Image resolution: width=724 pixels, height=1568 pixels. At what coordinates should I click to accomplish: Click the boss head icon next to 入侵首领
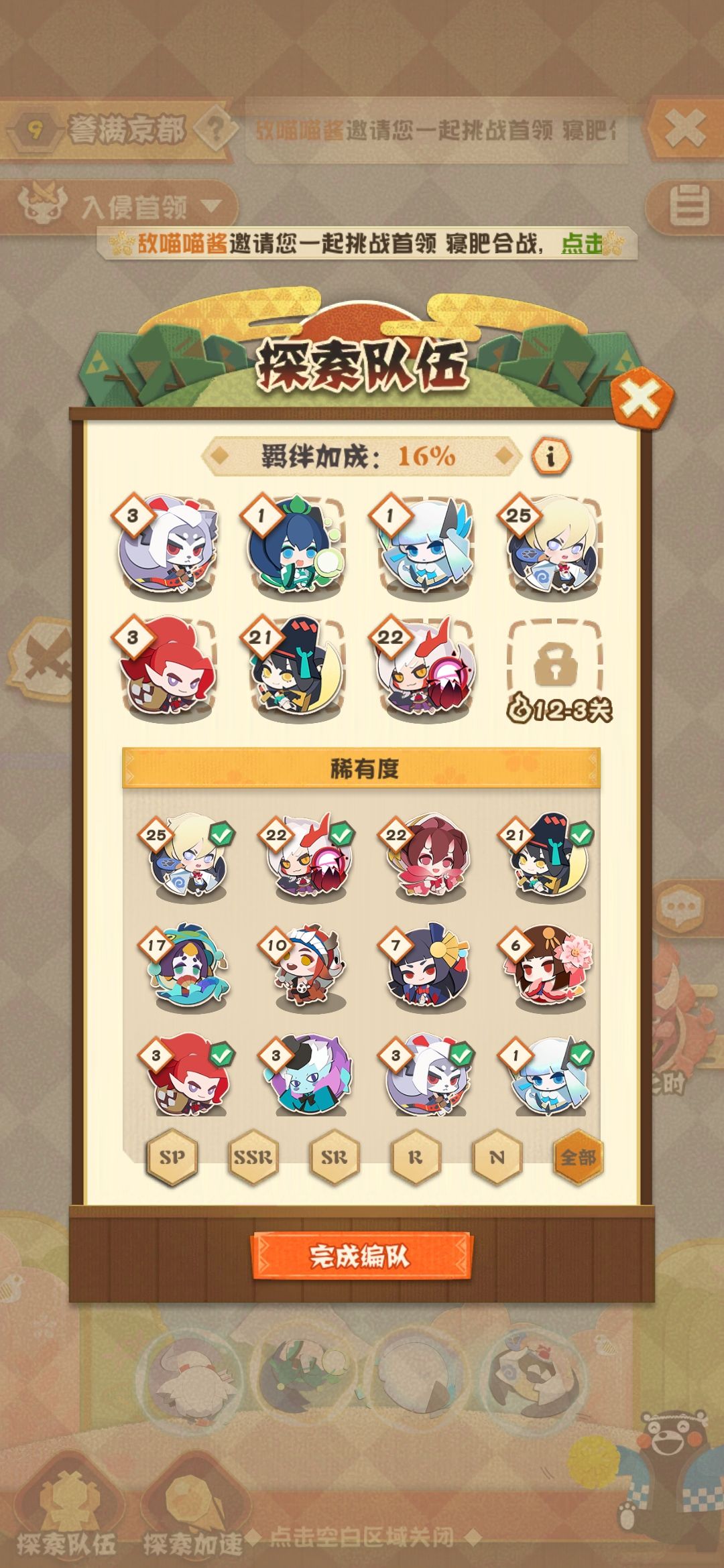click(46, 202)
